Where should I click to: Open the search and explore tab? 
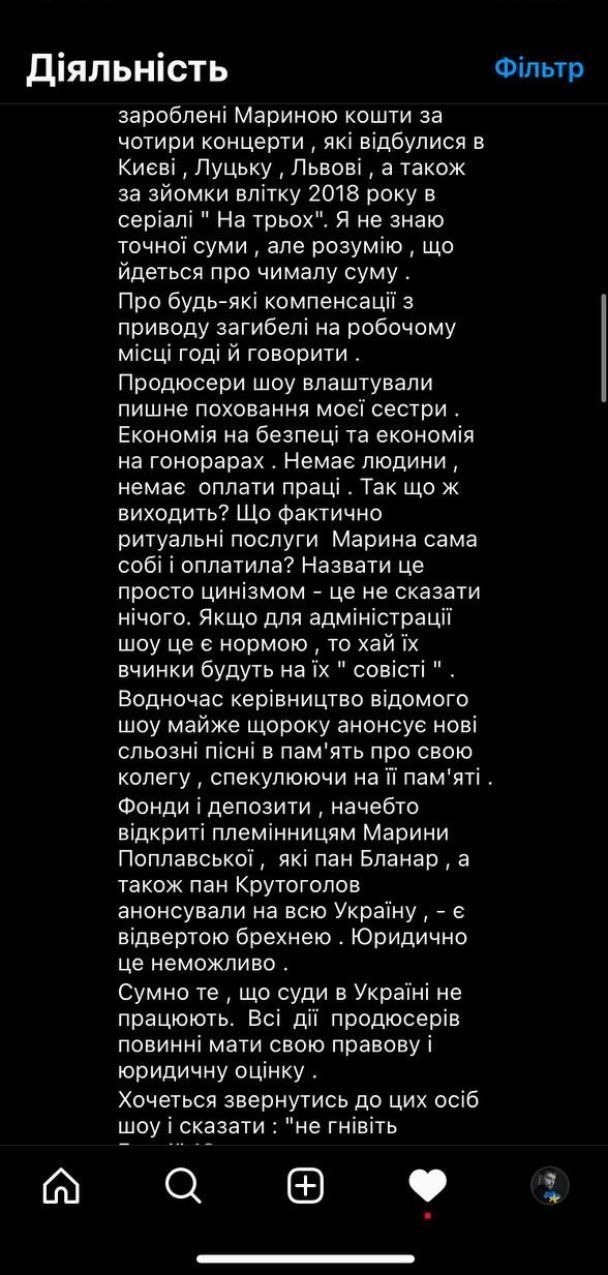(183, 1186)
